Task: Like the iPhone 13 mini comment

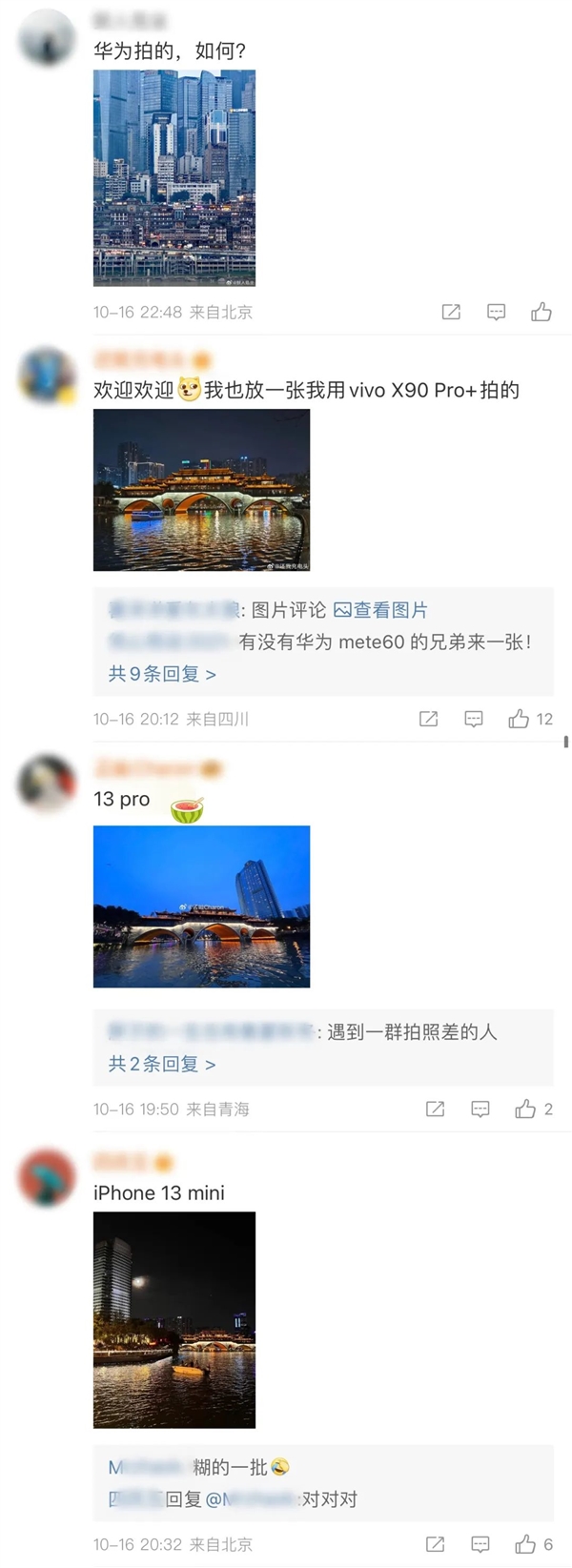Action: point(525,1544)
